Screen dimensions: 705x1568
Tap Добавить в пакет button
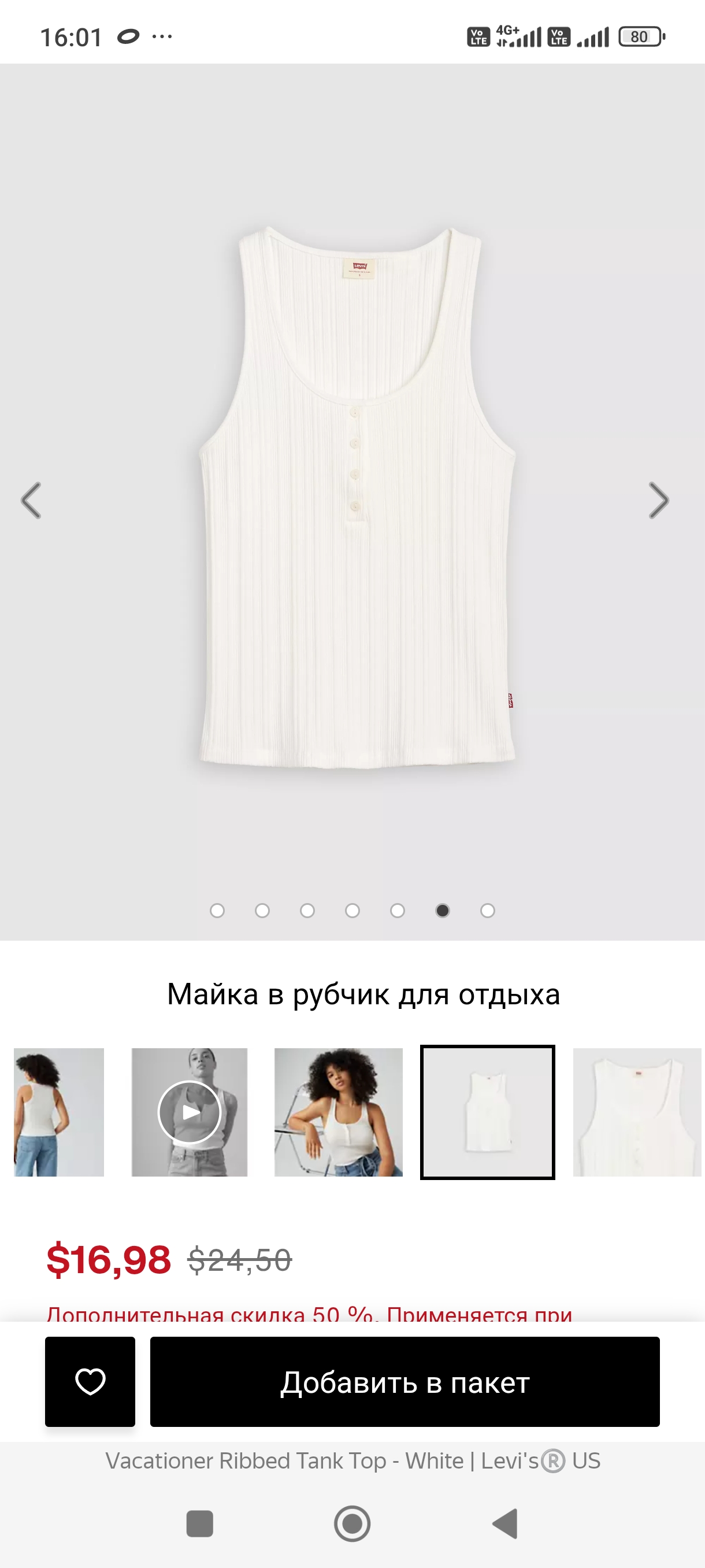point(405,1381)
